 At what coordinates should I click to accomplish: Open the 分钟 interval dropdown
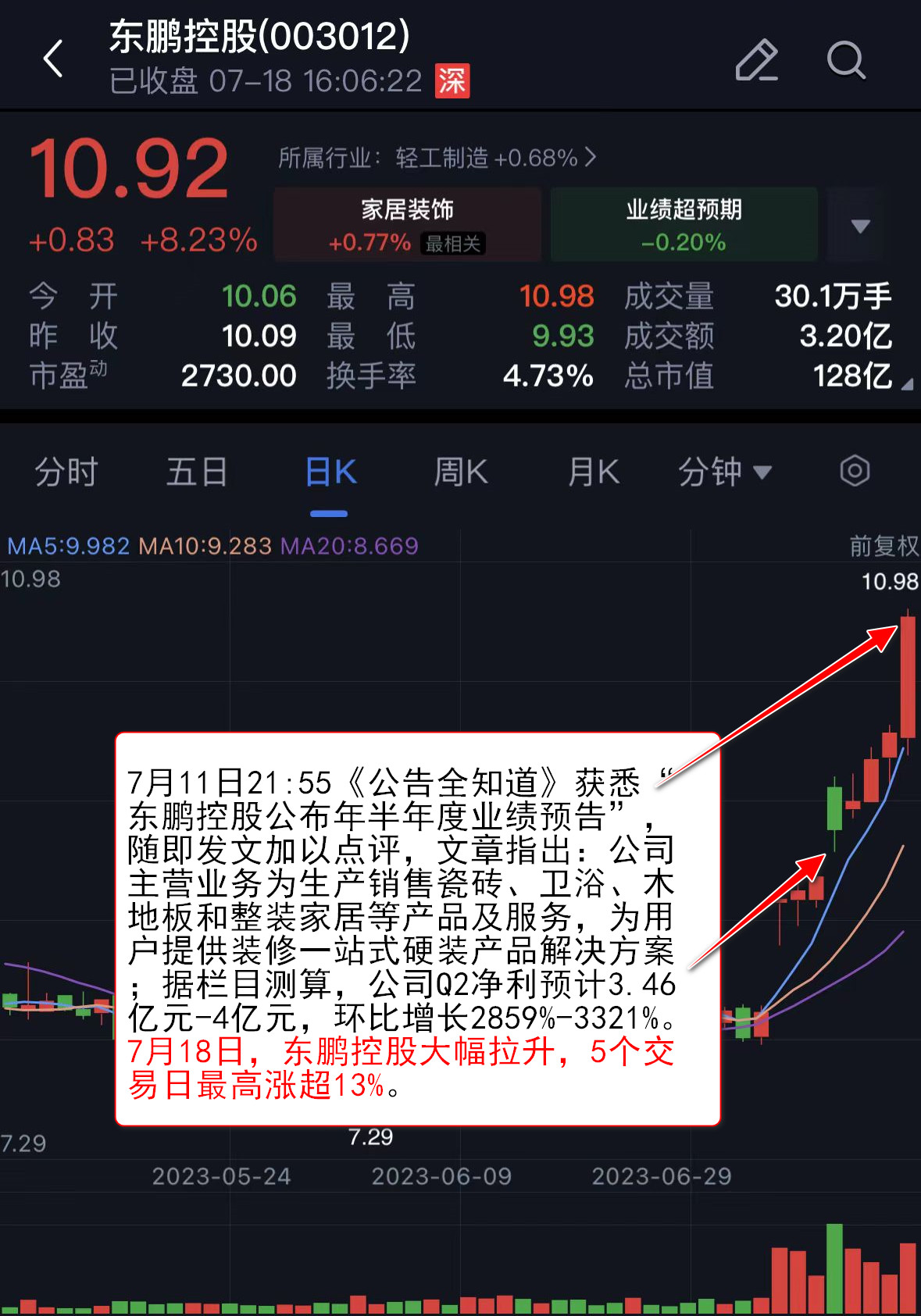pos(724,472)
